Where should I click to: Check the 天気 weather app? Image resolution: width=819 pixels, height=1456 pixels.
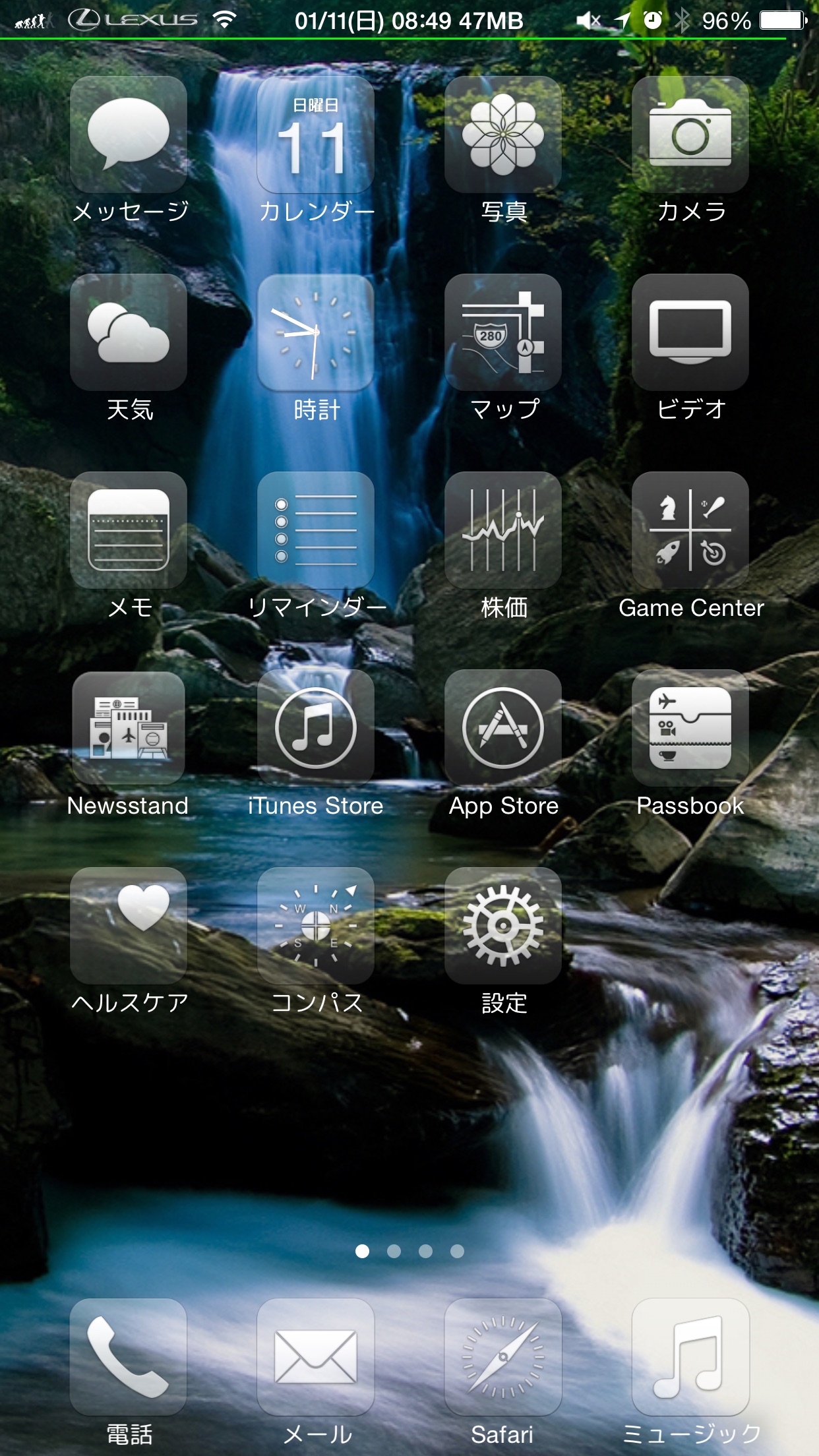point(129,332)
